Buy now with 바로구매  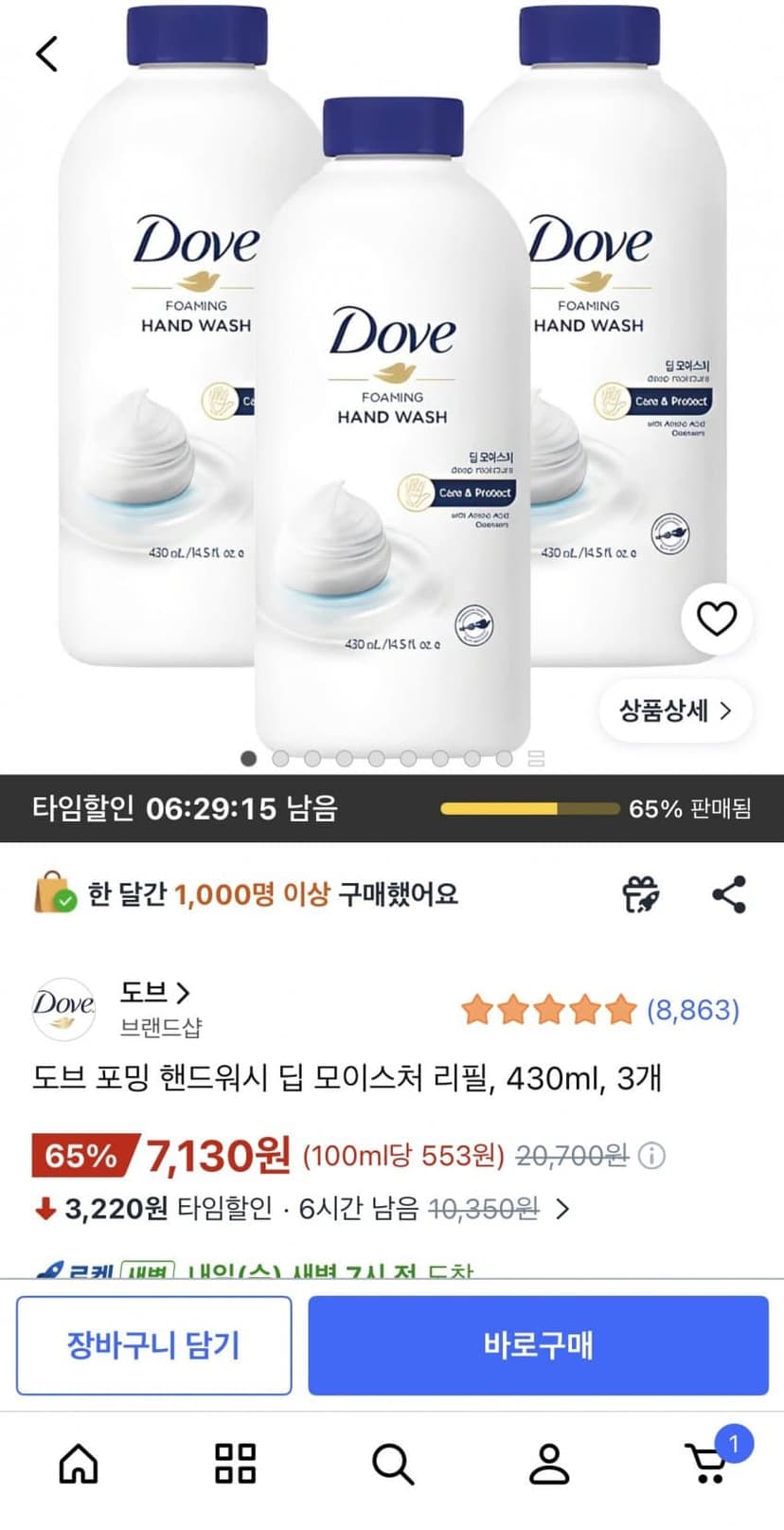click(538, 1345)
